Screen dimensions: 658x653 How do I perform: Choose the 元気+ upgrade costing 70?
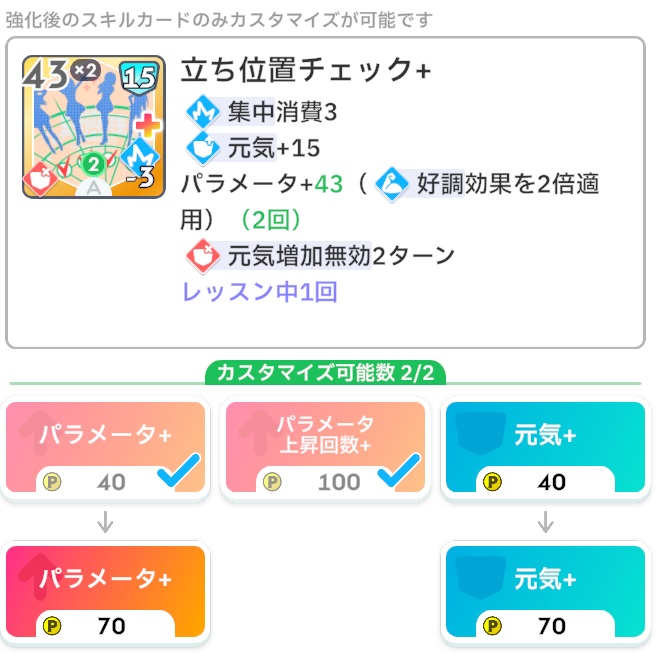point(544,592)
